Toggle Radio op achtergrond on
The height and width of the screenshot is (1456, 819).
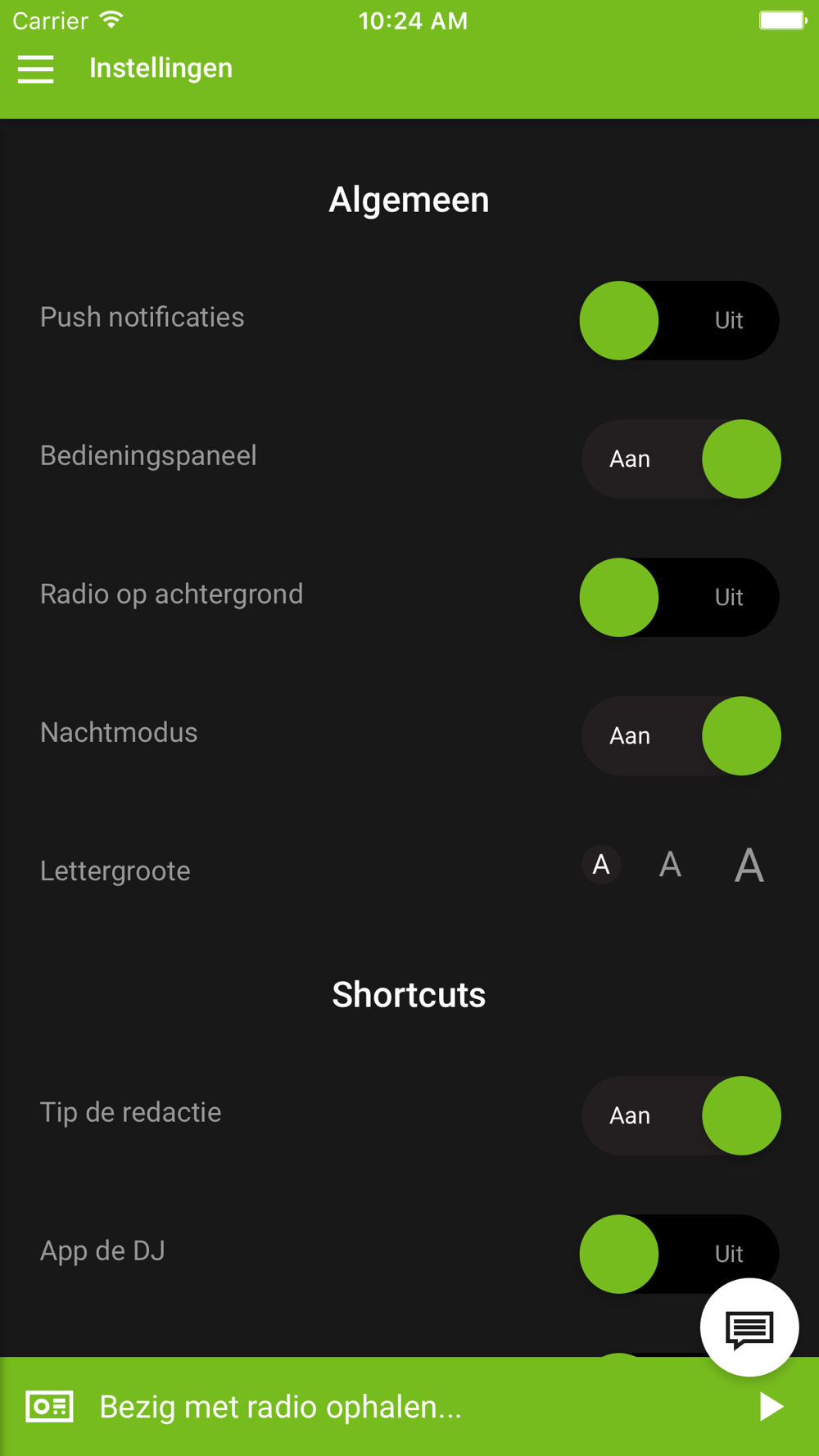point(680,597)
